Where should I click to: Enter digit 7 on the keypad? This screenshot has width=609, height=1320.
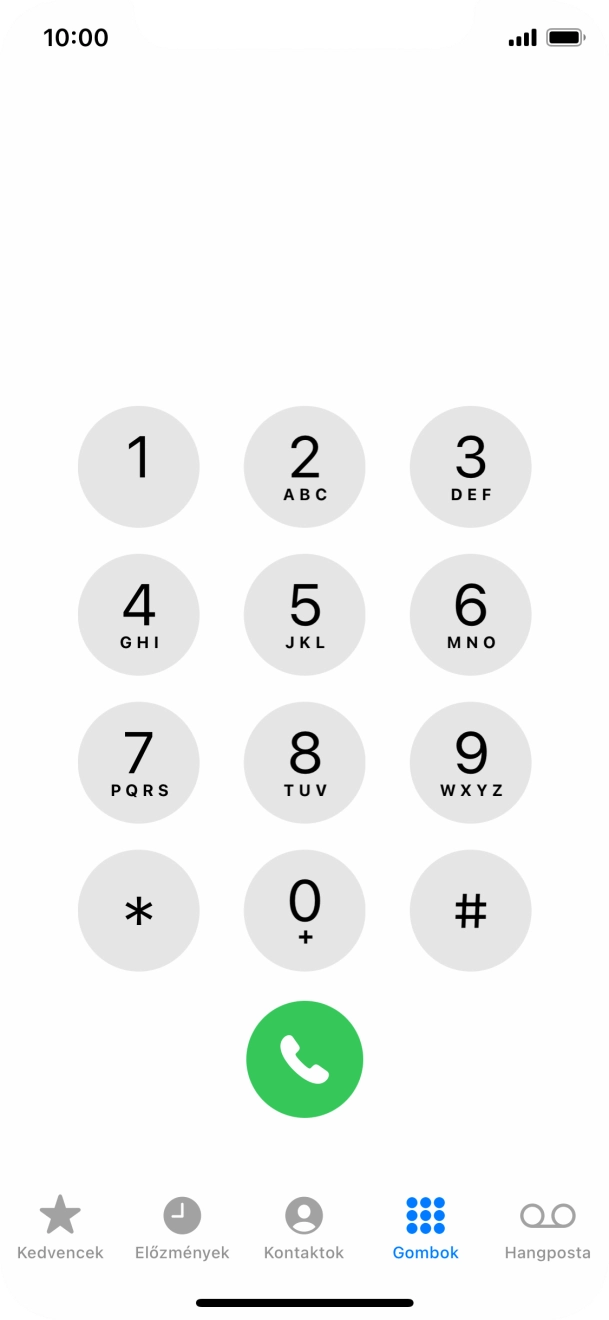tap(139, 763)
